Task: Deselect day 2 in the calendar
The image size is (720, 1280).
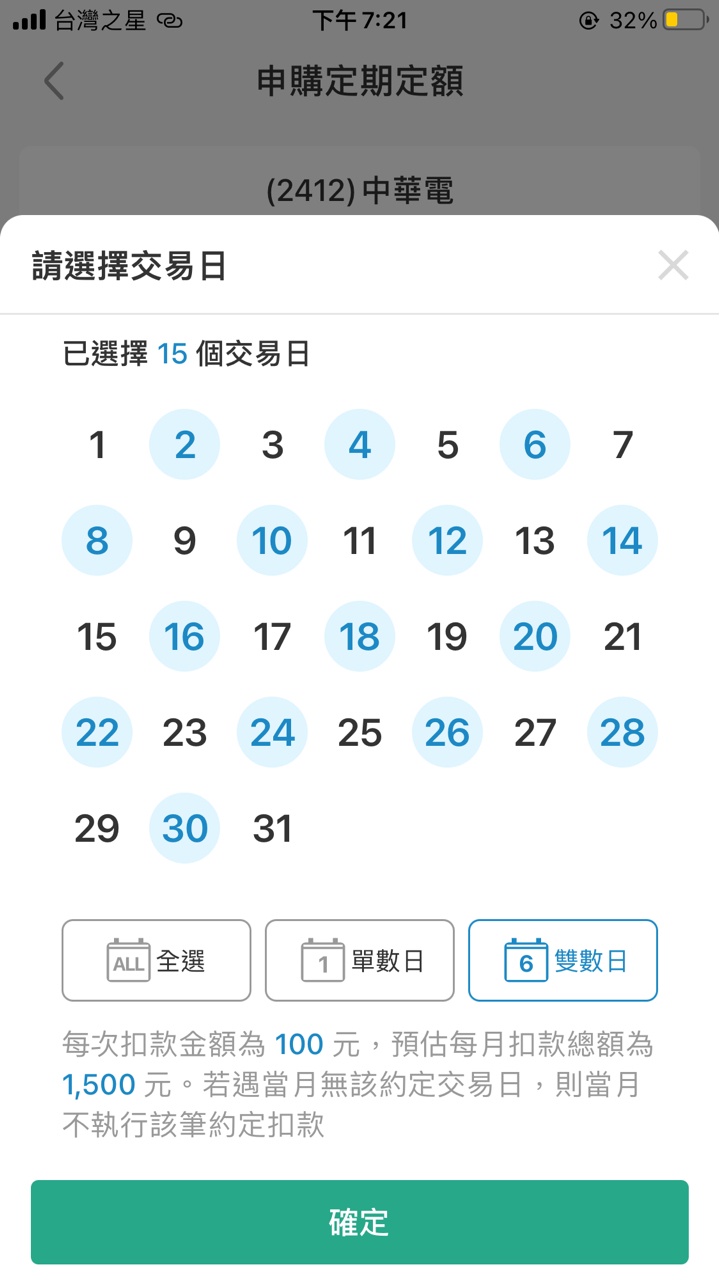Action: pos(185,444)
